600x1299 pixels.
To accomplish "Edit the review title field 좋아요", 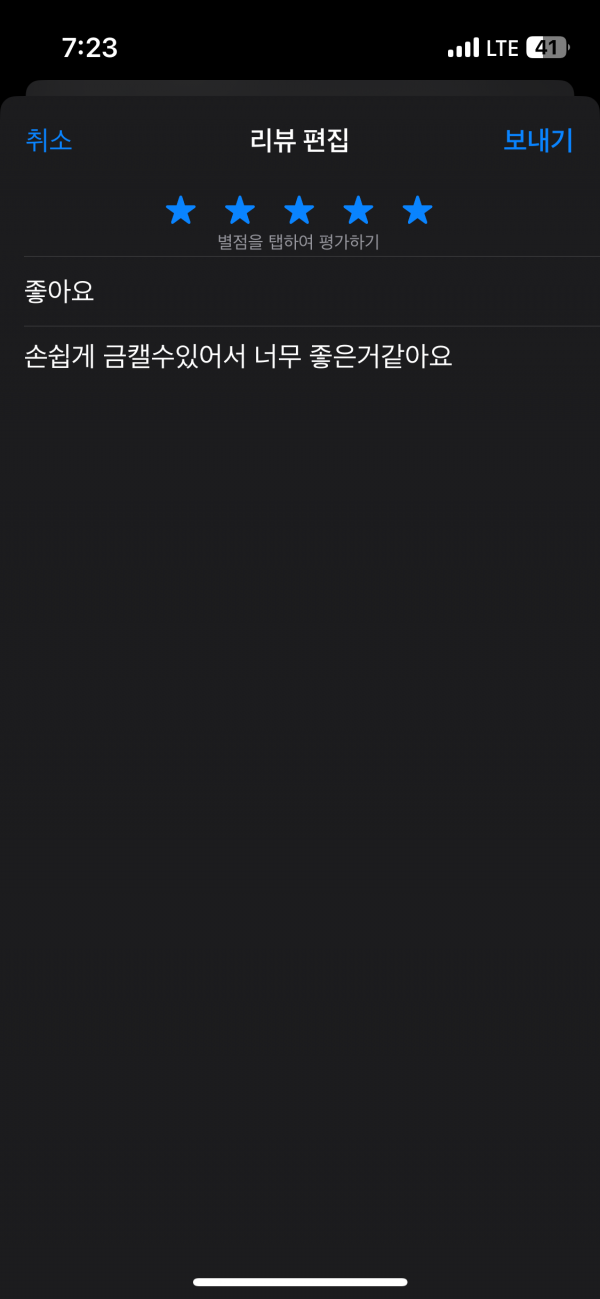I will pyautogui.click(x=312, y=292).
